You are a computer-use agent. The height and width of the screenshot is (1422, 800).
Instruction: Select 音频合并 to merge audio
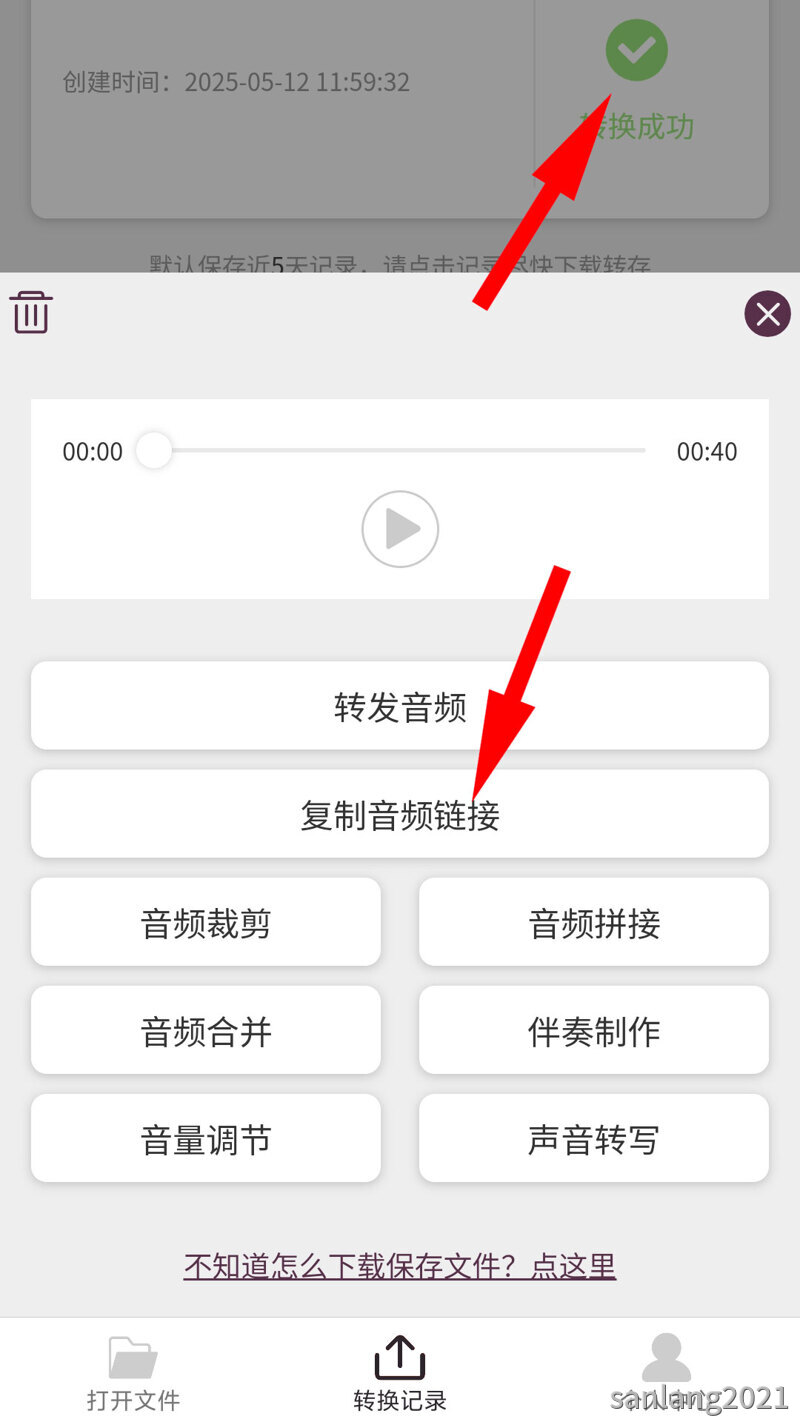pyautogui.click(x=206, y=1030)
